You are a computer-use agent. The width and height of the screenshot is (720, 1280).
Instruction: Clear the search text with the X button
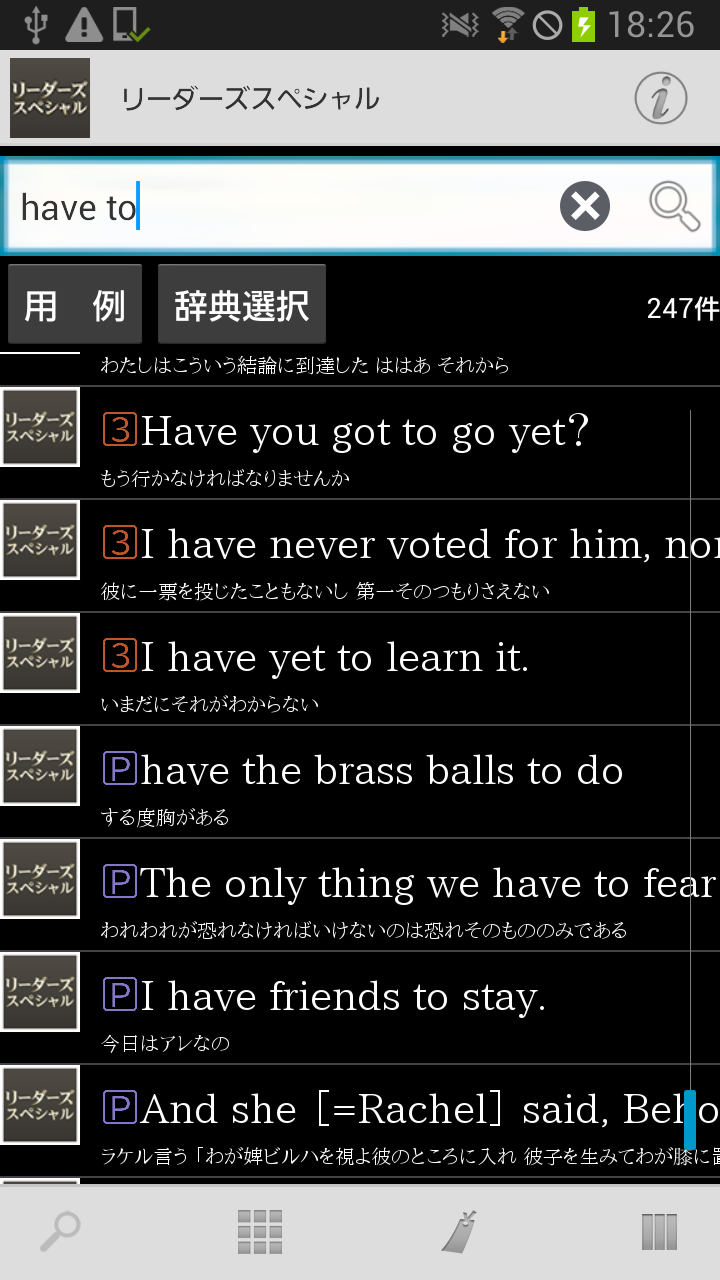point(585,207)
